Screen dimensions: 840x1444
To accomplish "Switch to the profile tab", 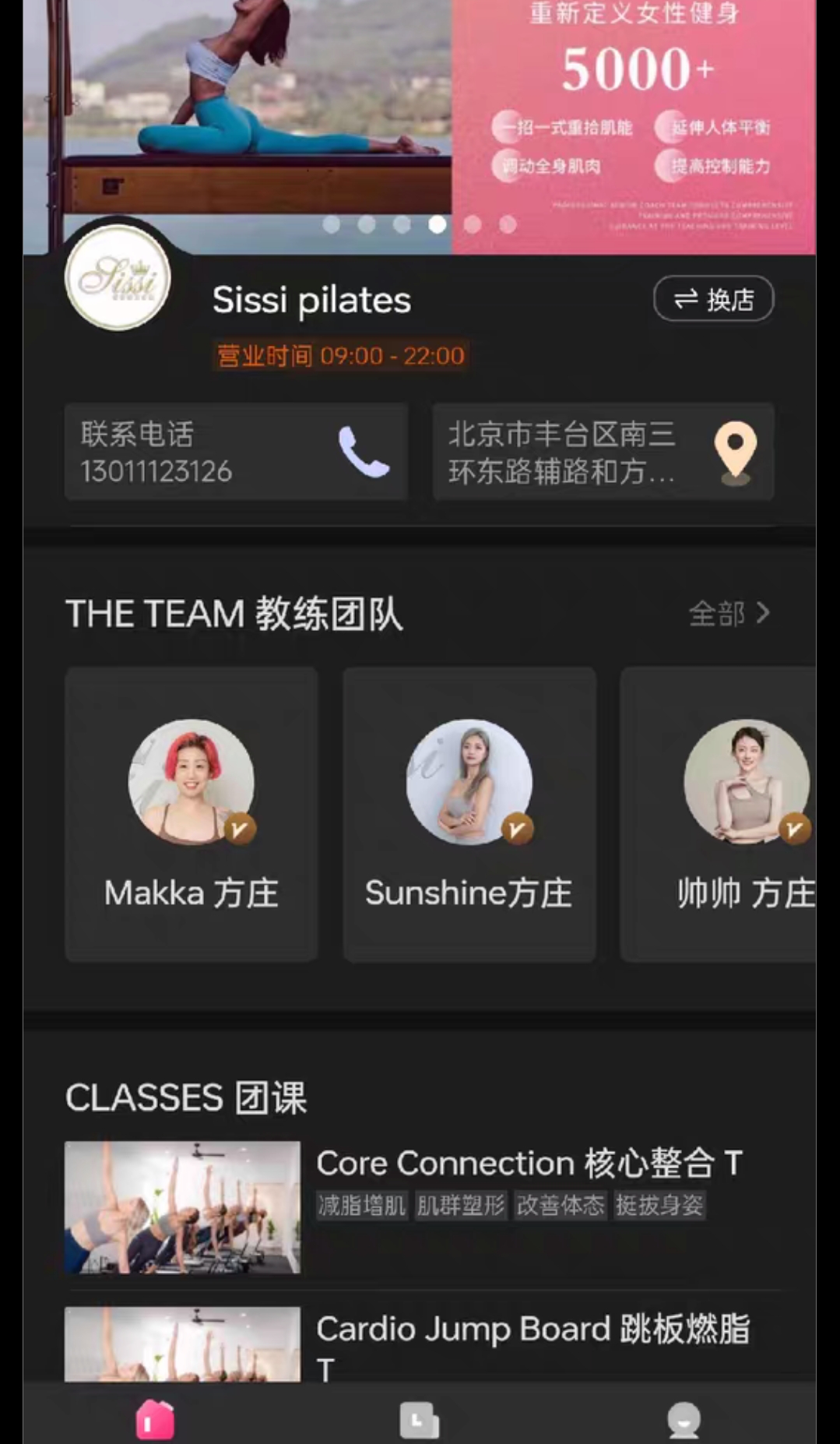I will [x=684, y=1419].
